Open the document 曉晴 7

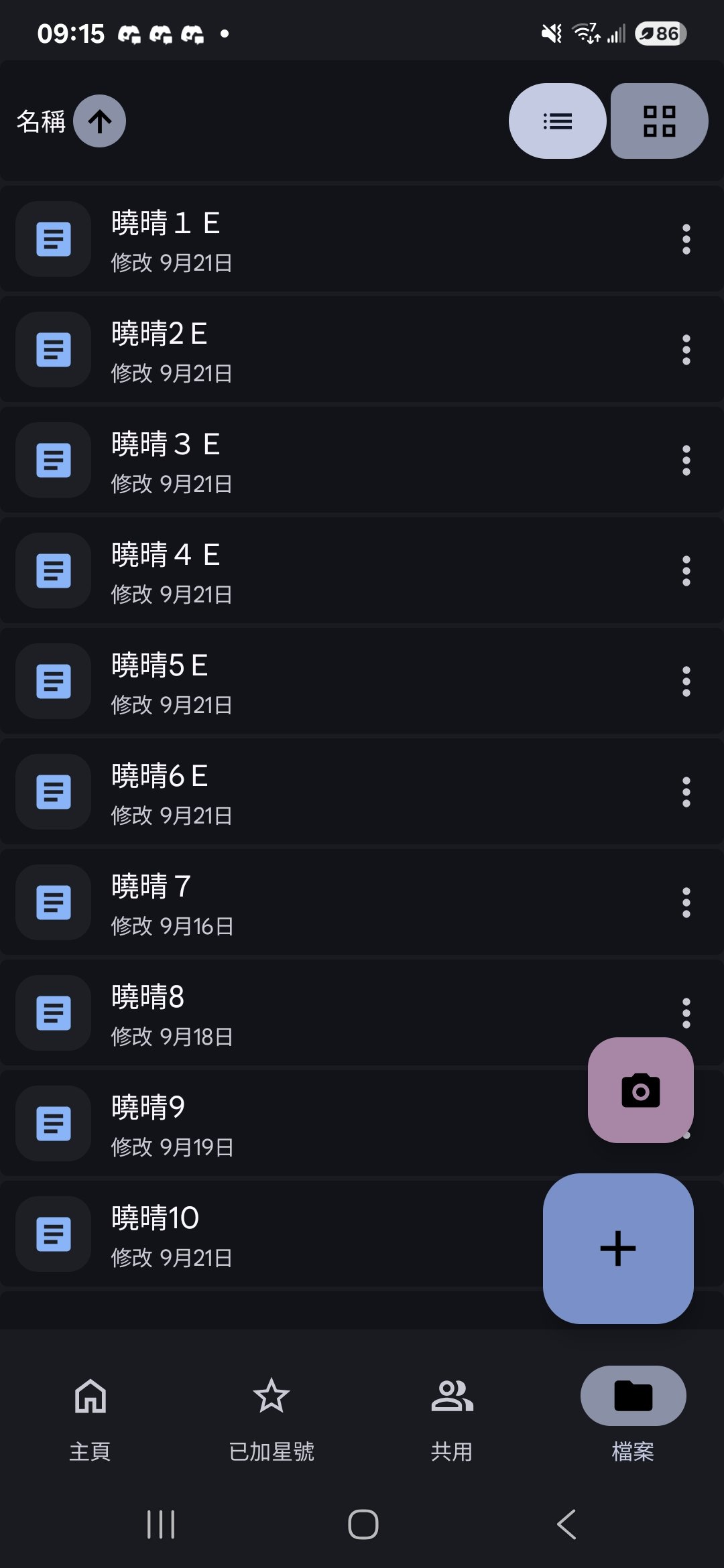point(268,903)
